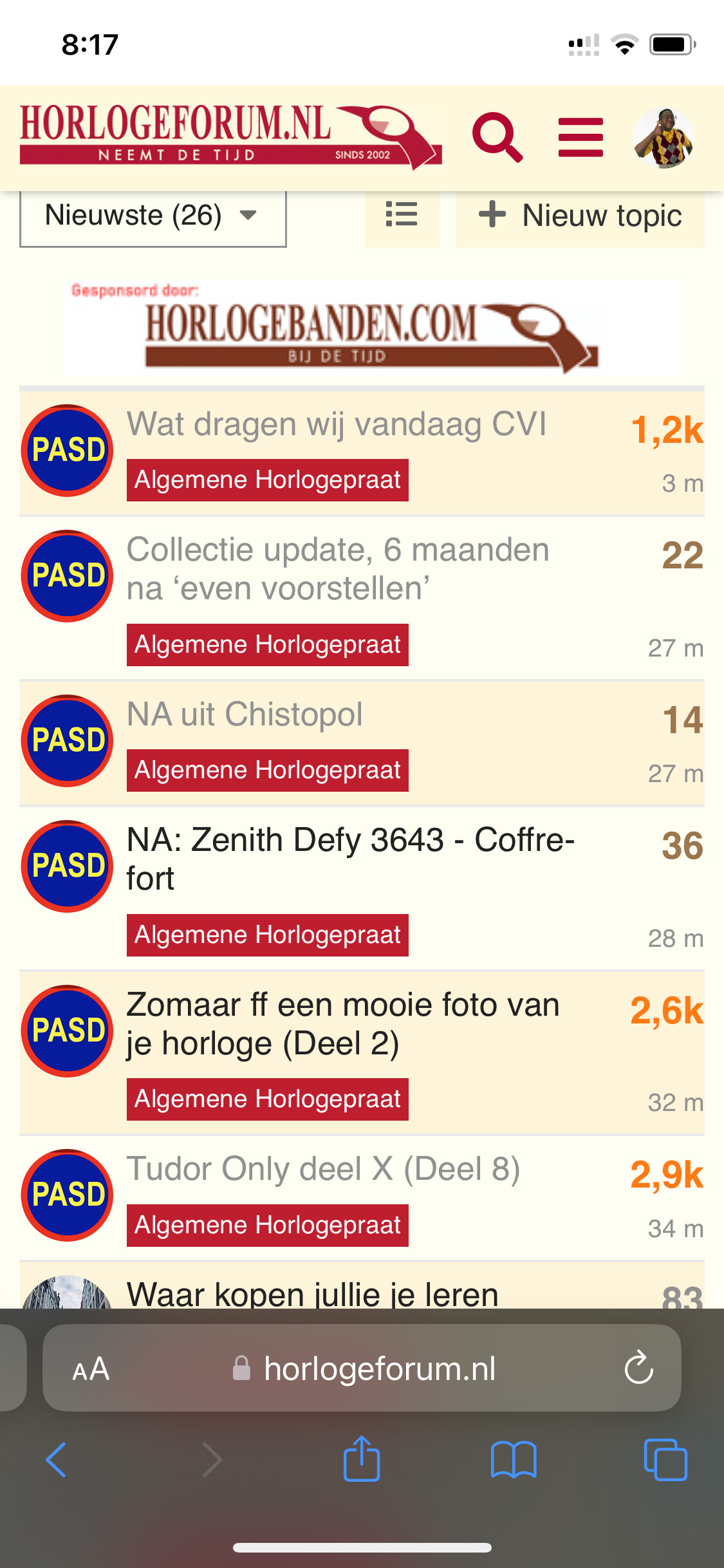
Task: Open Safari reader text size options
Action: point(91,1368)
